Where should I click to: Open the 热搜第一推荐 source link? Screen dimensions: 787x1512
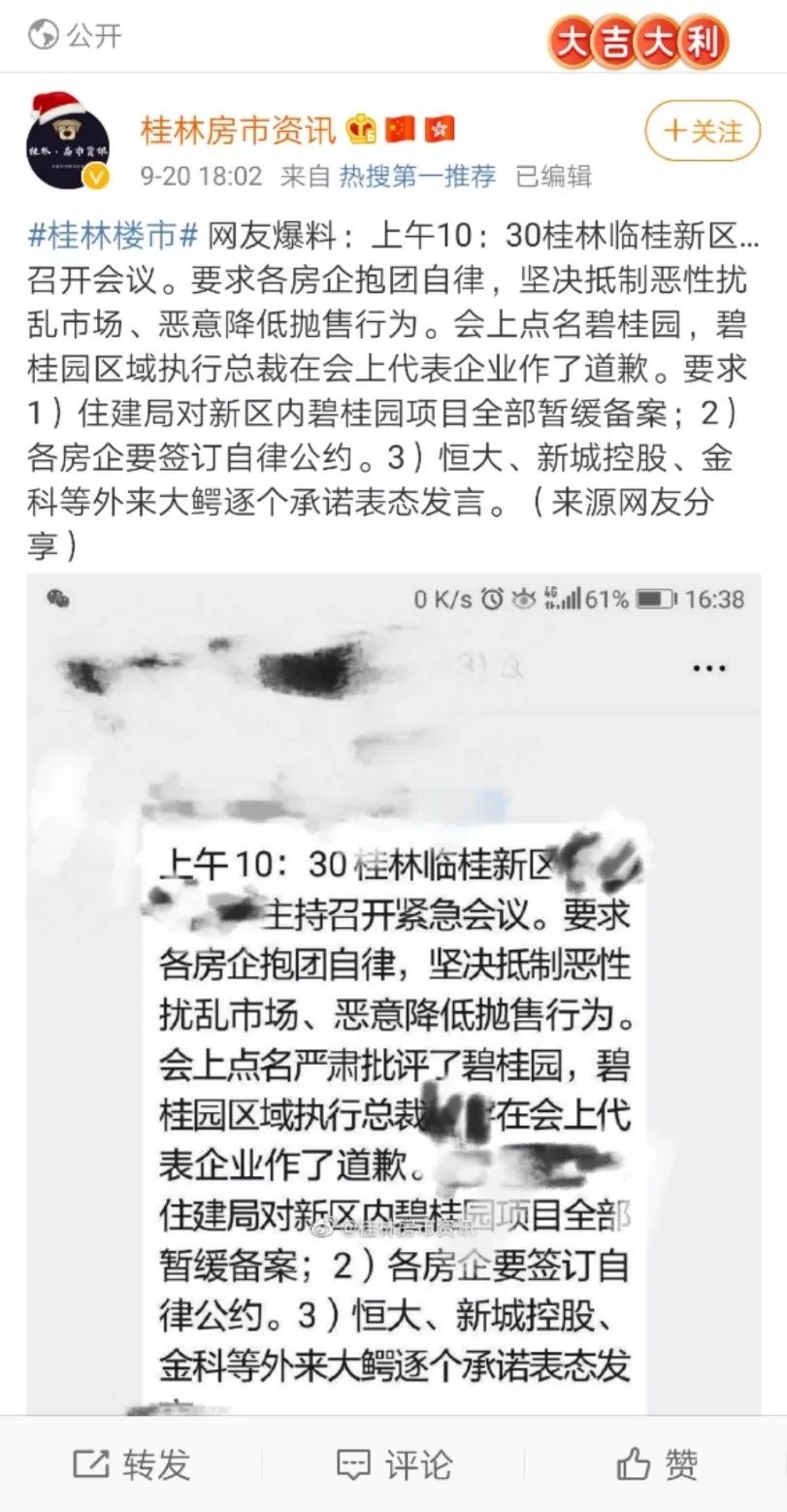417,177
